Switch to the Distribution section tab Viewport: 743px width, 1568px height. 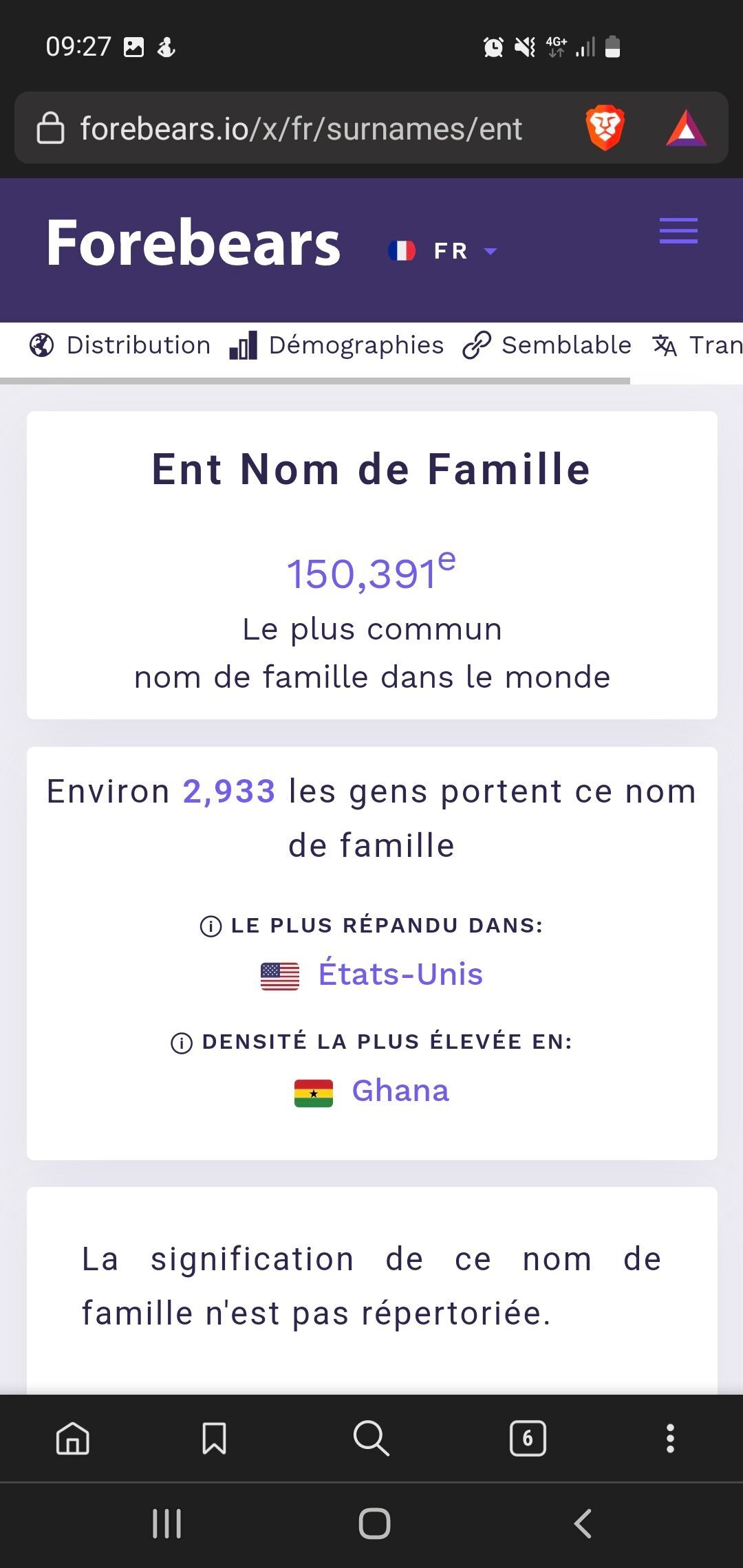pos(120,345)
